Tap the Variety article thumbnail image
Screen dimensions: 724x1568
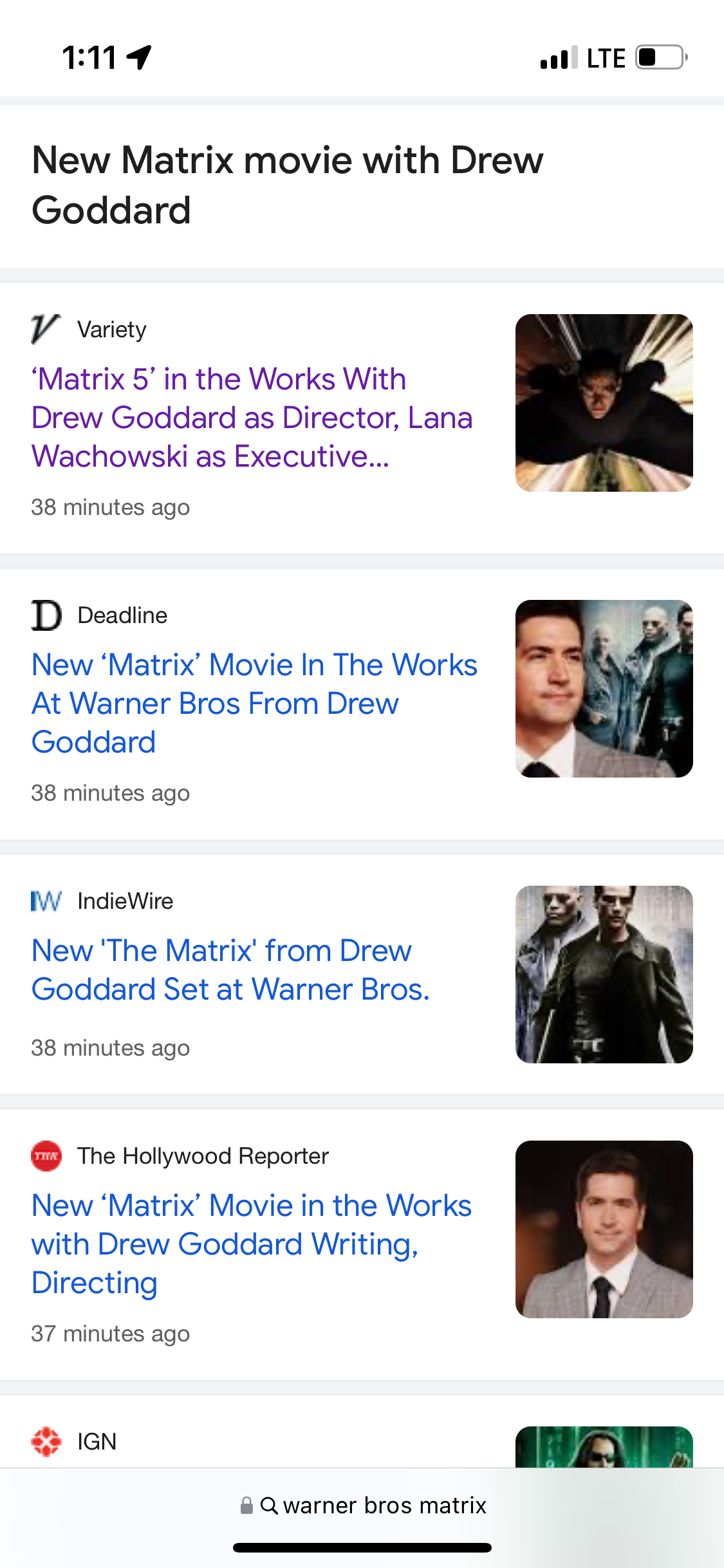604,403
